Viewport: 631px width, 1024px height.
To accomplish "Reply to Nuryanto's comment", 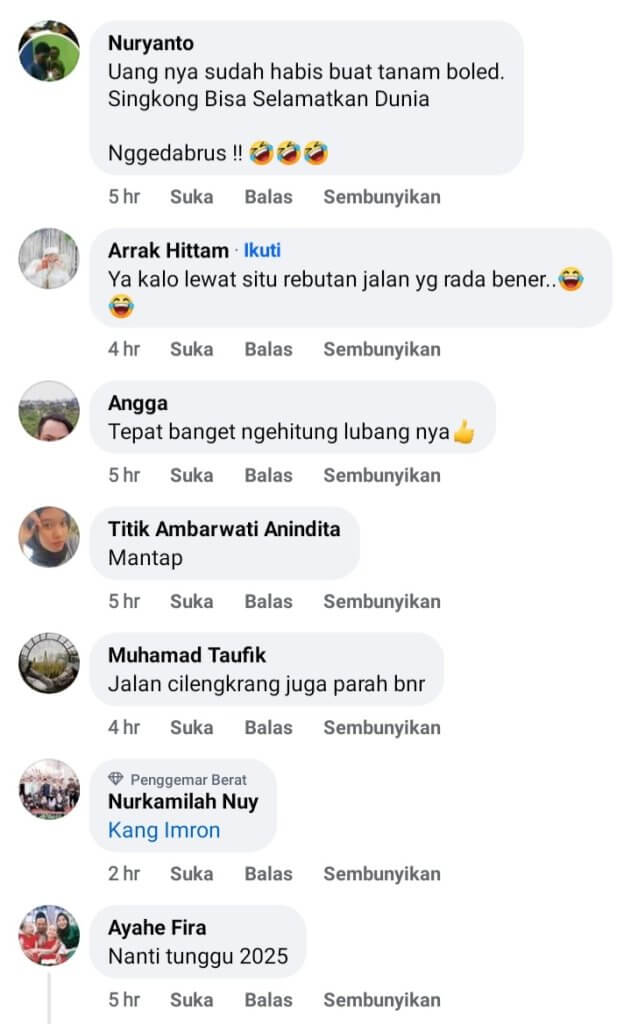I will tap(268, 197).
